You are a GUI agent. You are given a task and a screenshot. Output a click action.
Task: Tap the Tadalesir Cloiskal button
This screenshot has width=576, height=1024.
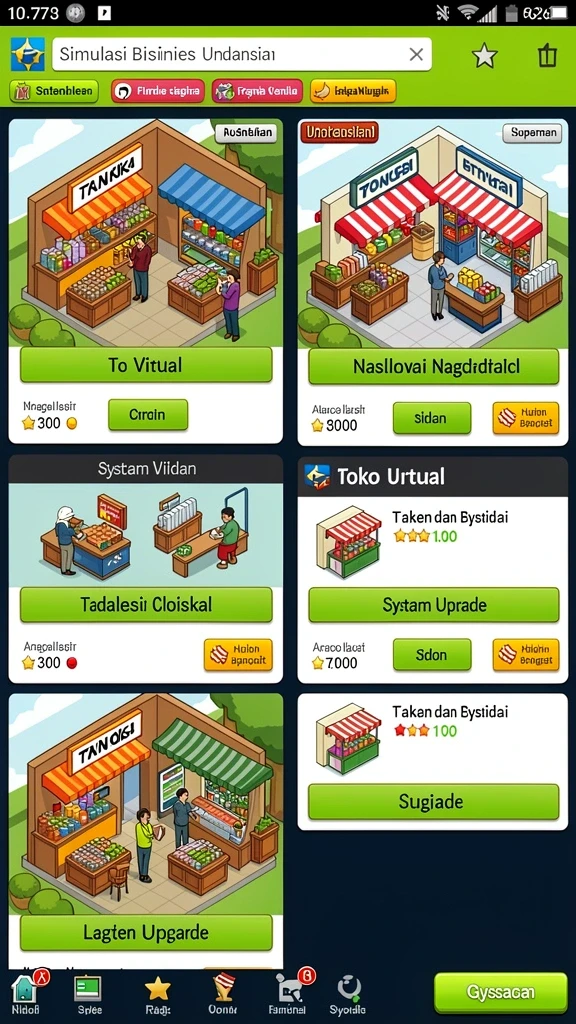(x=146, y=605)
